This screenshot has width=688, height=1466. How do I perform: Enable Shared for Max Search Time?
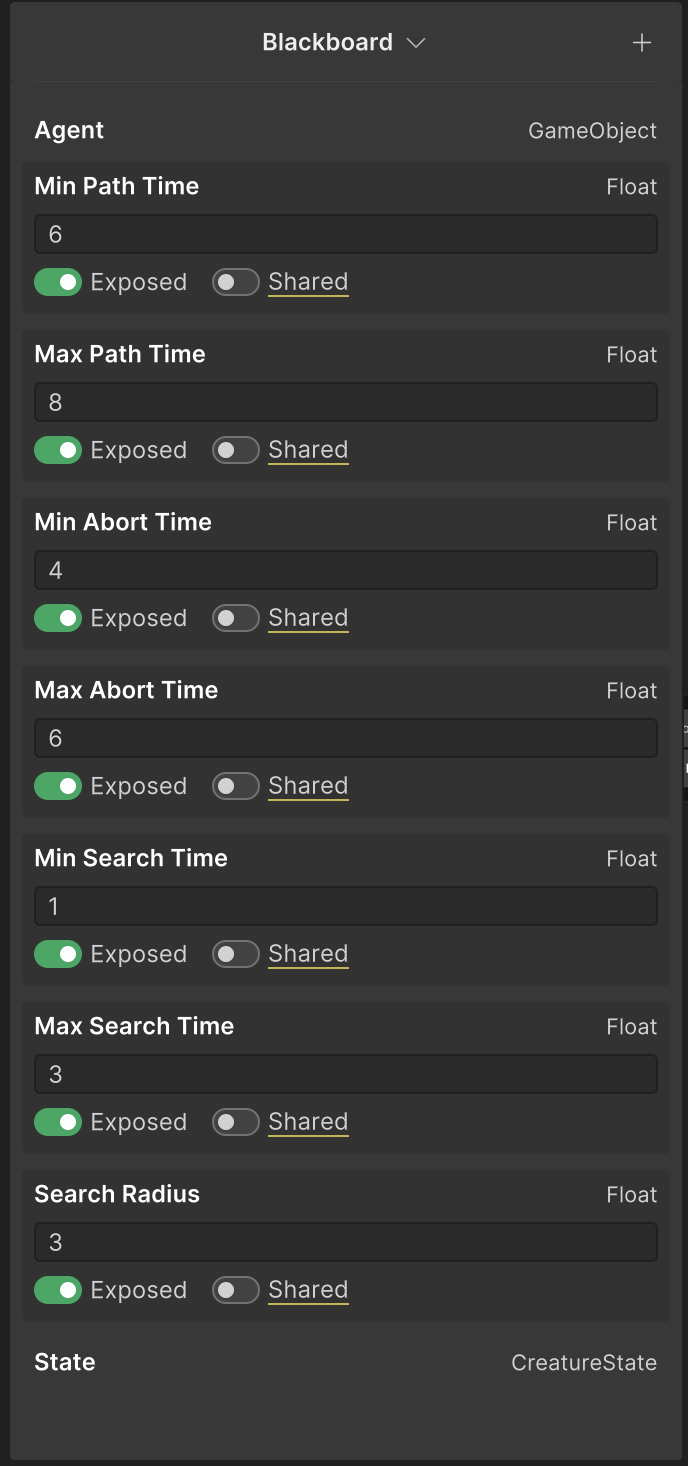click(236, 1122)
